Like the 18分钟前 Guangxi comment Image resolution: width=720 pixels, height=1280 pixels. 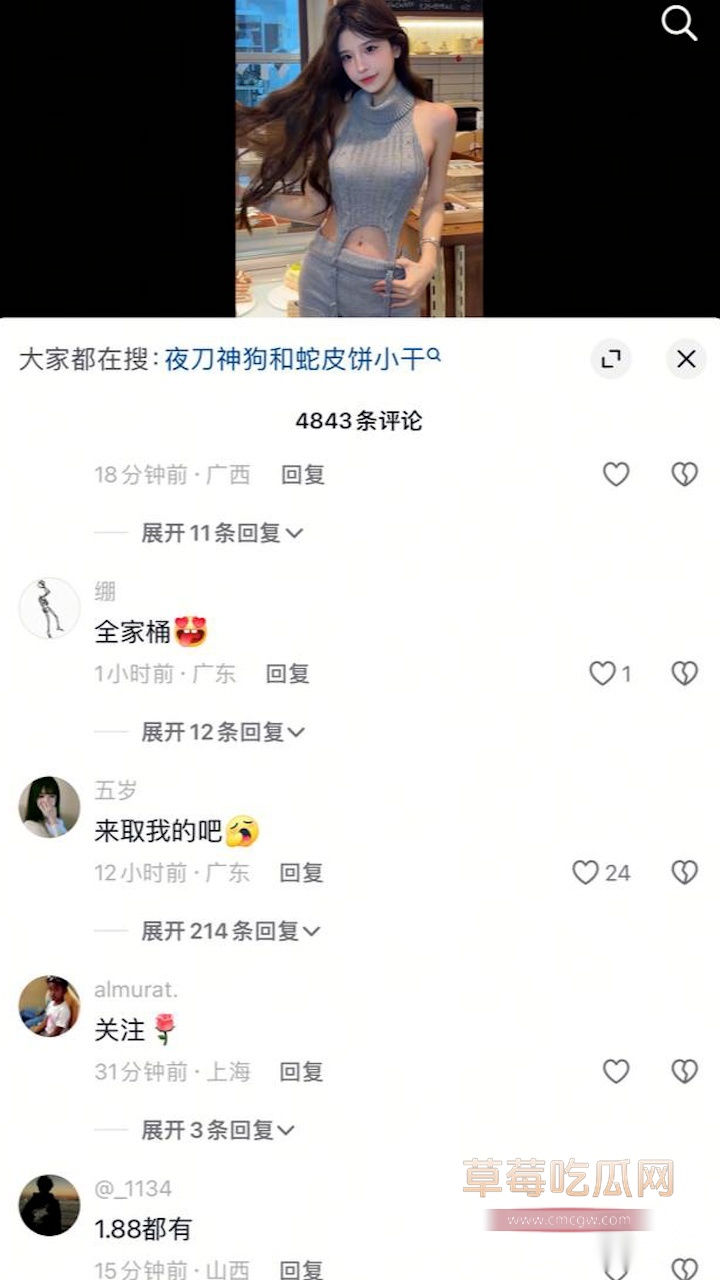point(616,475)
